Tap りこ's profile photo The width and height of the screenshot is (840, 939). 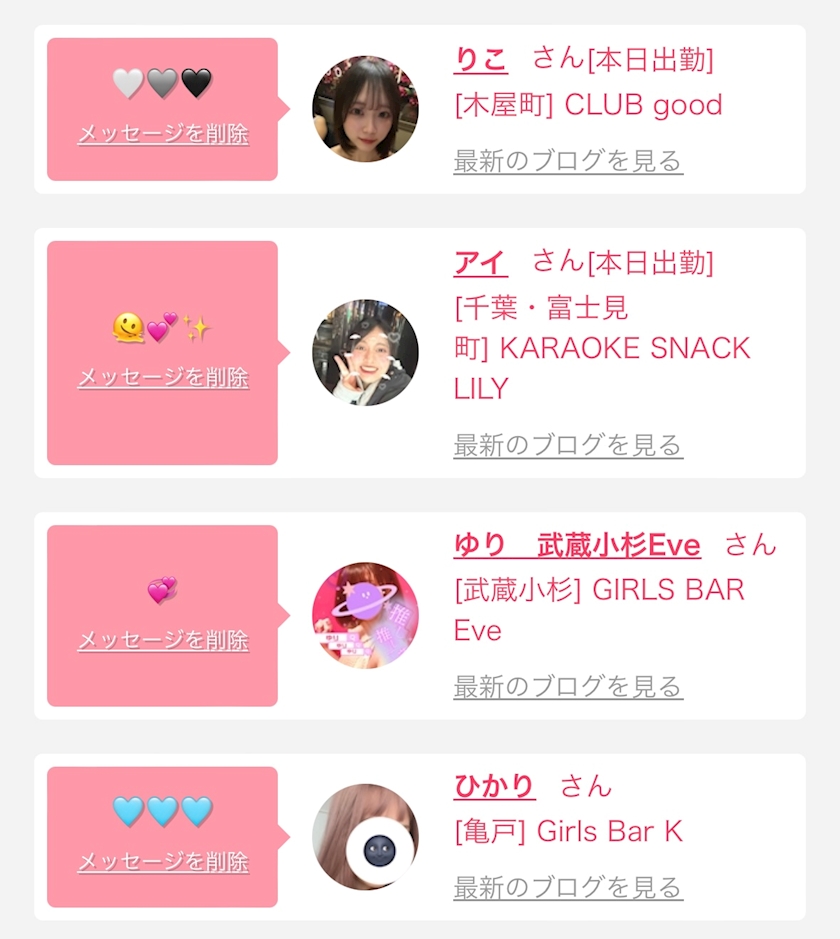[365, 109]
